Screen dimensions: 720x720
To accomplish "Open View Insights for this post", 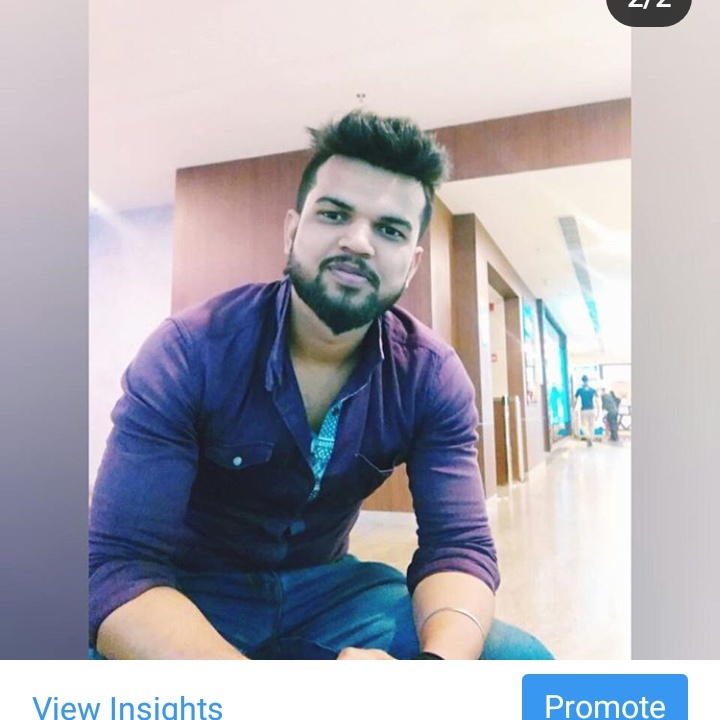I will point(127,706).
